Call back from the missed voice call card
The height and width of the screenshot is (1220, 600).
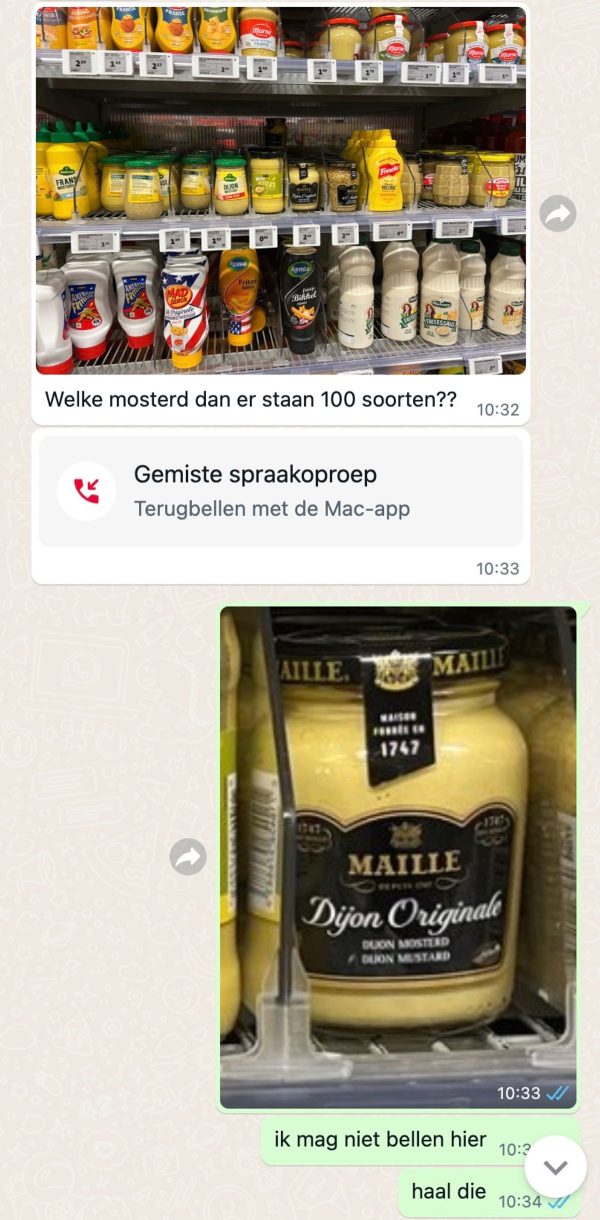click(x=280, y=490)
